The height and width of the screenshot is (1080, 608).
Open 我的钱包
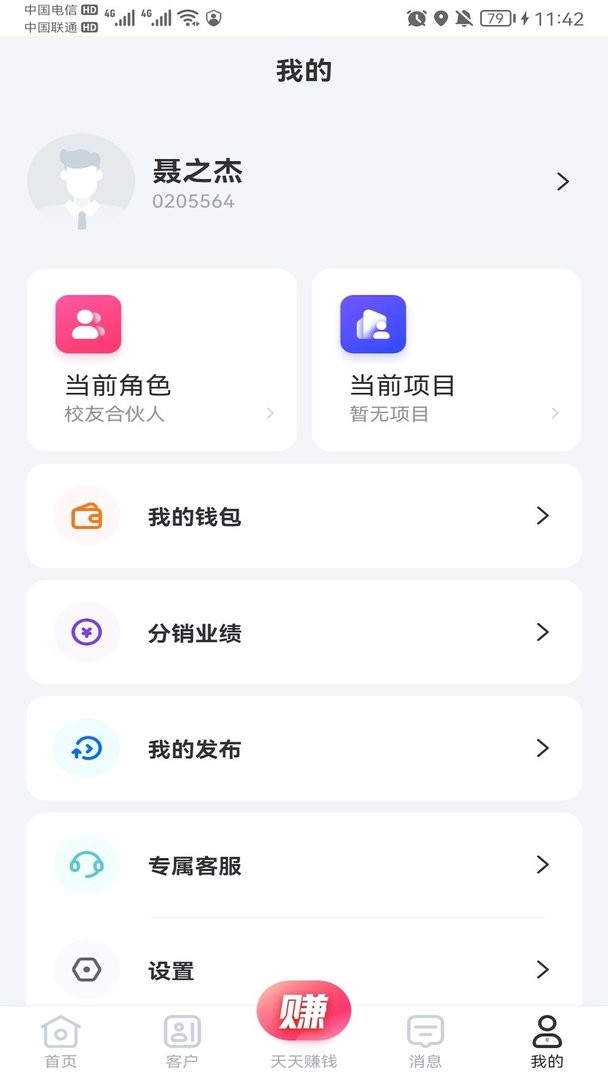tap(304, 516)
